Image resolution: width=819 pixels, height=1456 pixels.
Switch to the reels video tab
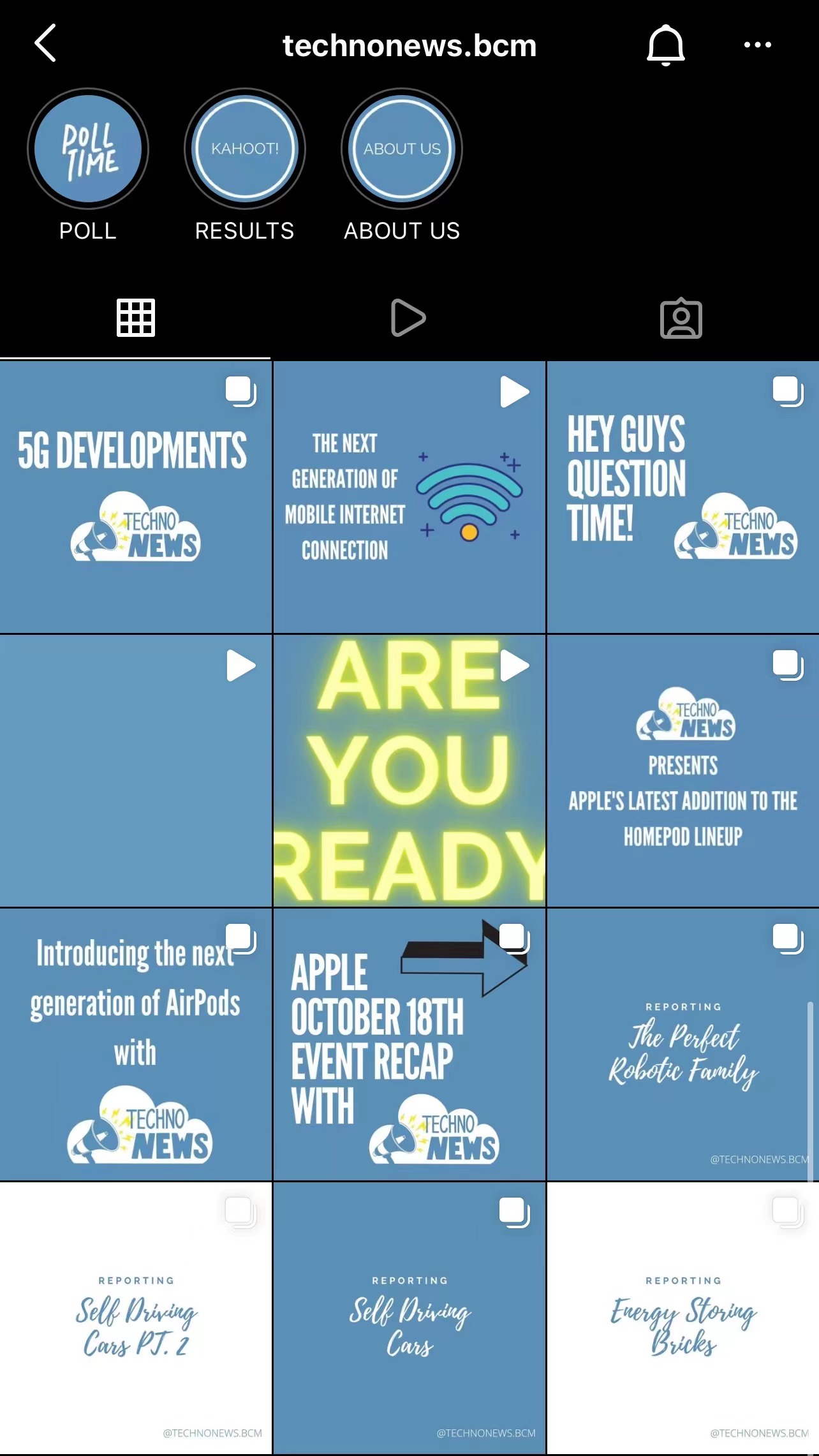408,318
